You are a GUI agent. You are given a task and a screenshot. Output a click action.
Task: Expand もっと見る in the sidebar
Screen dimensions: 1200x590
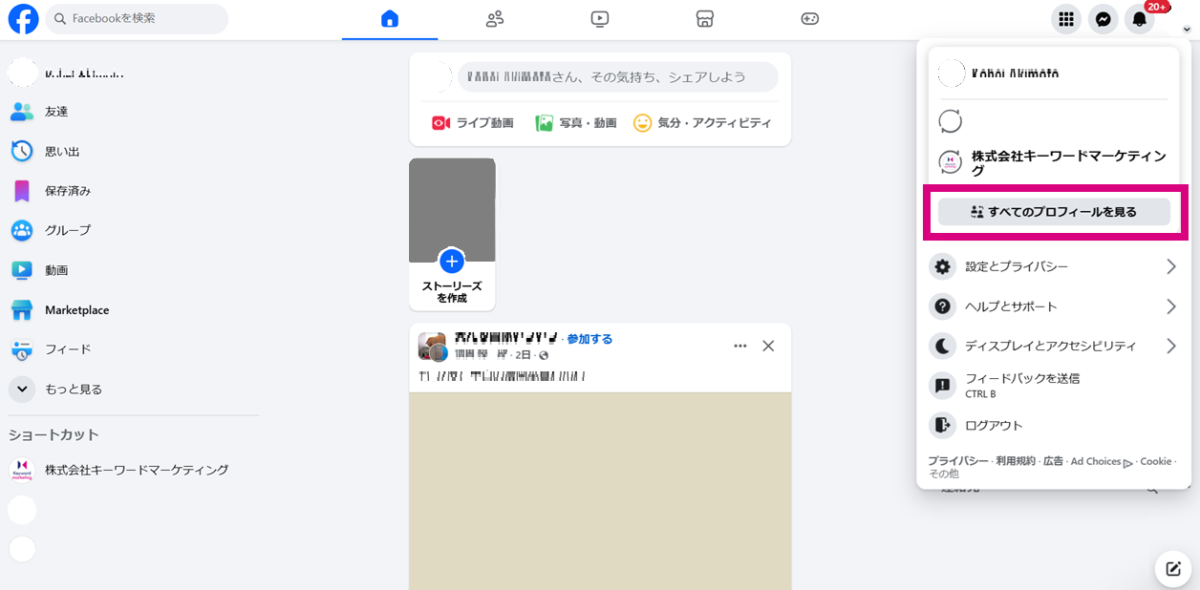coord(72,389)
